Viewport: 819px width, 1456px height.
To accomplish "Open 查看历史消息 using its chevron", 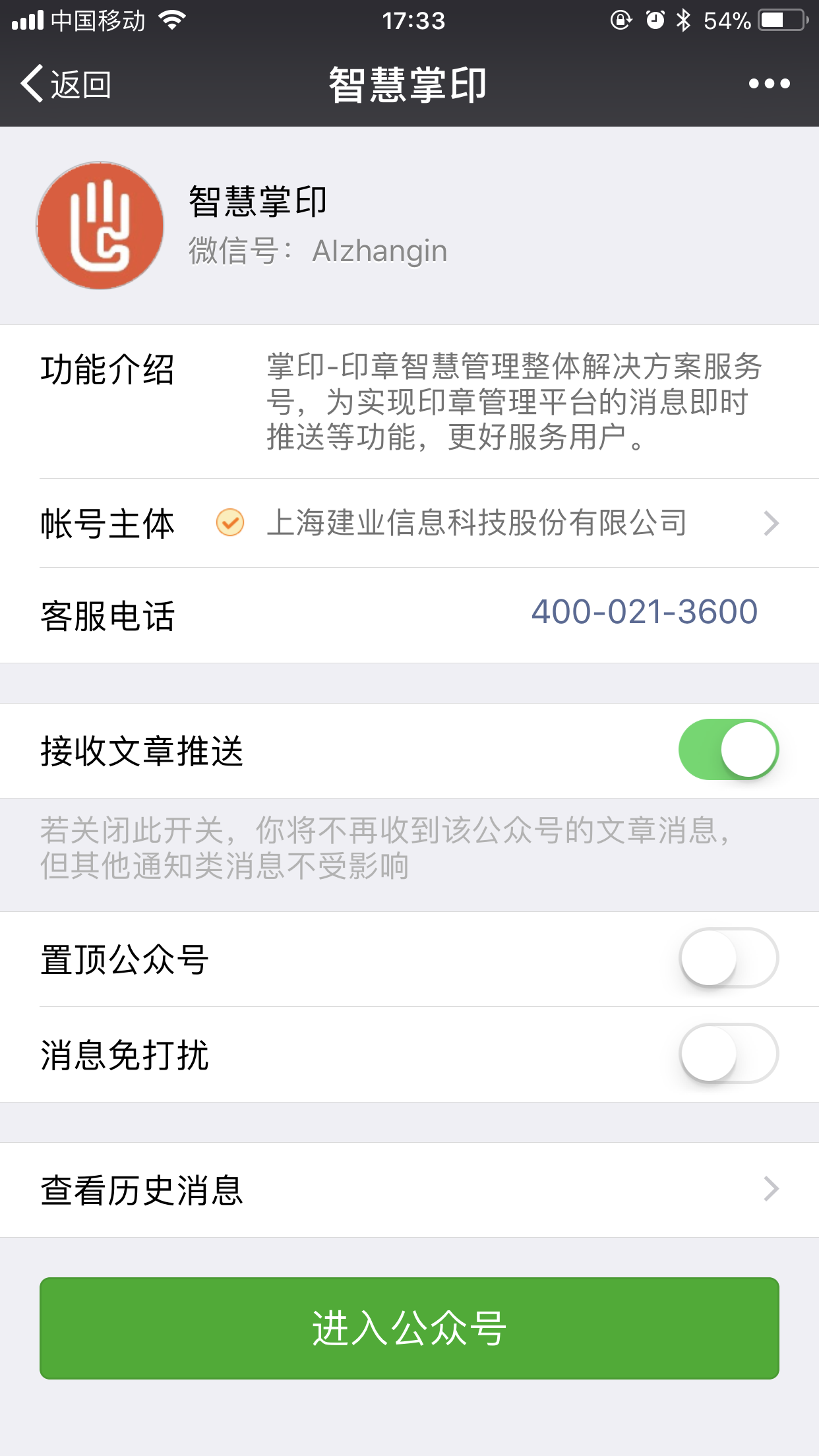I will 772,1190.
